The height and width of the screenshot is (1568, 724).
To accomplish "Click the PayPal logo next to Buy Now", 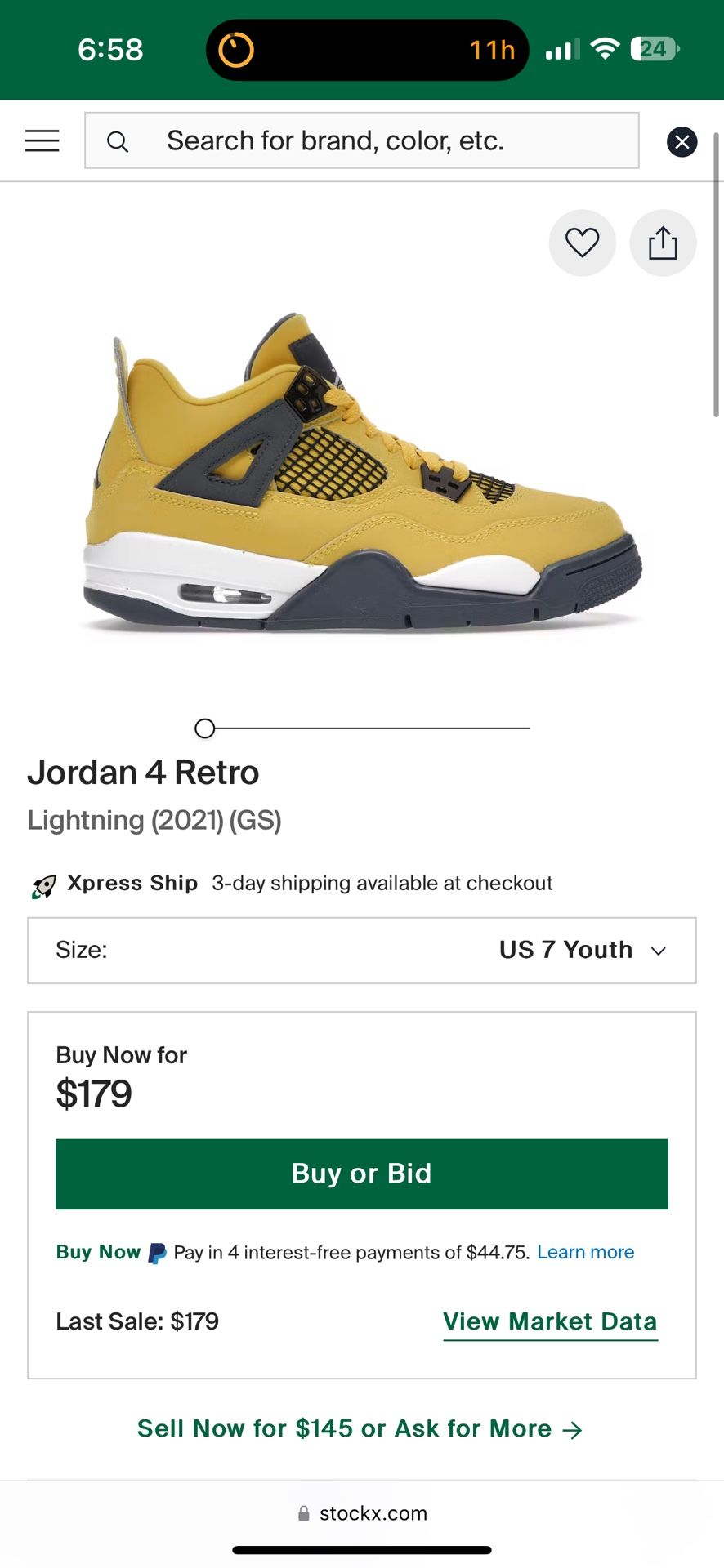I will 156,1252.
